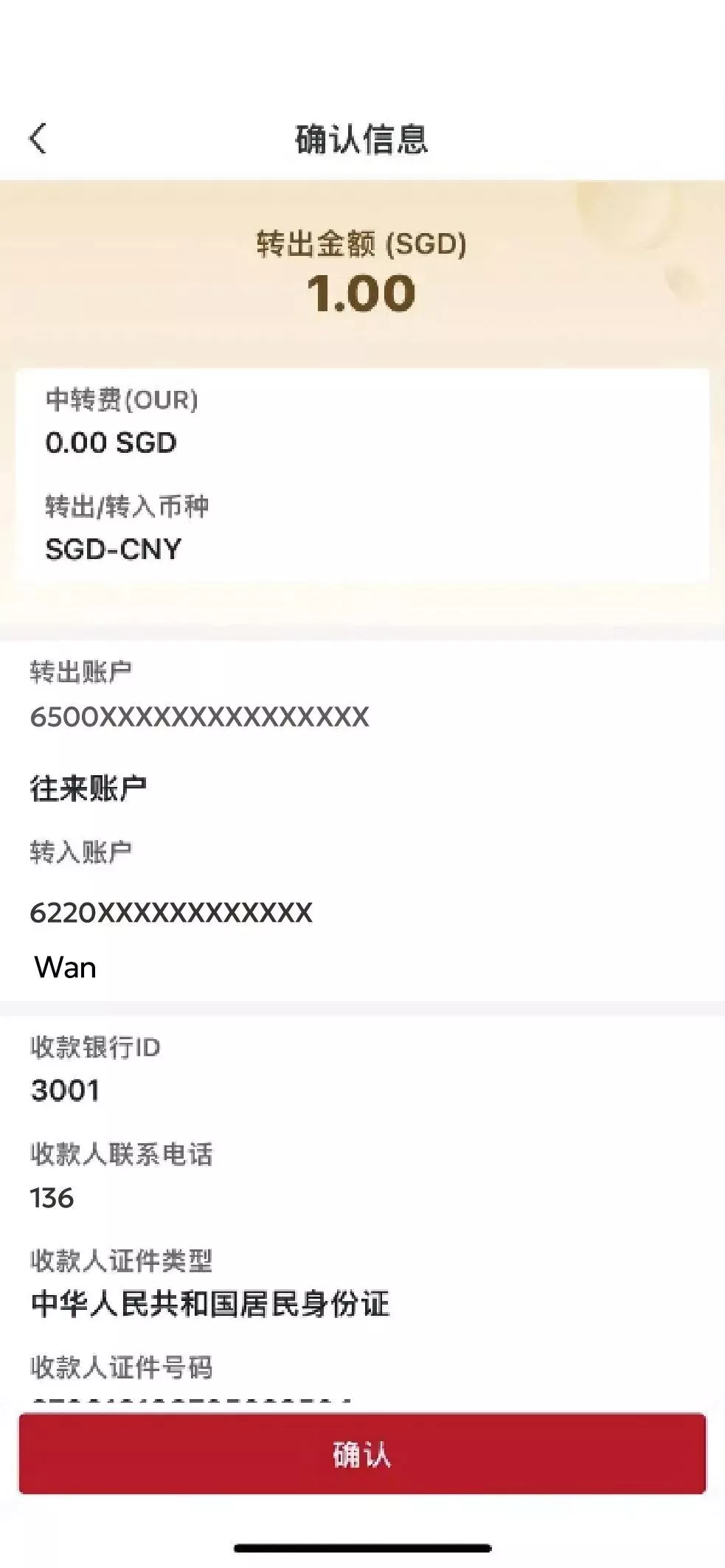
Task: Select the 确认信息 title bar
Action: click(362, 138)
